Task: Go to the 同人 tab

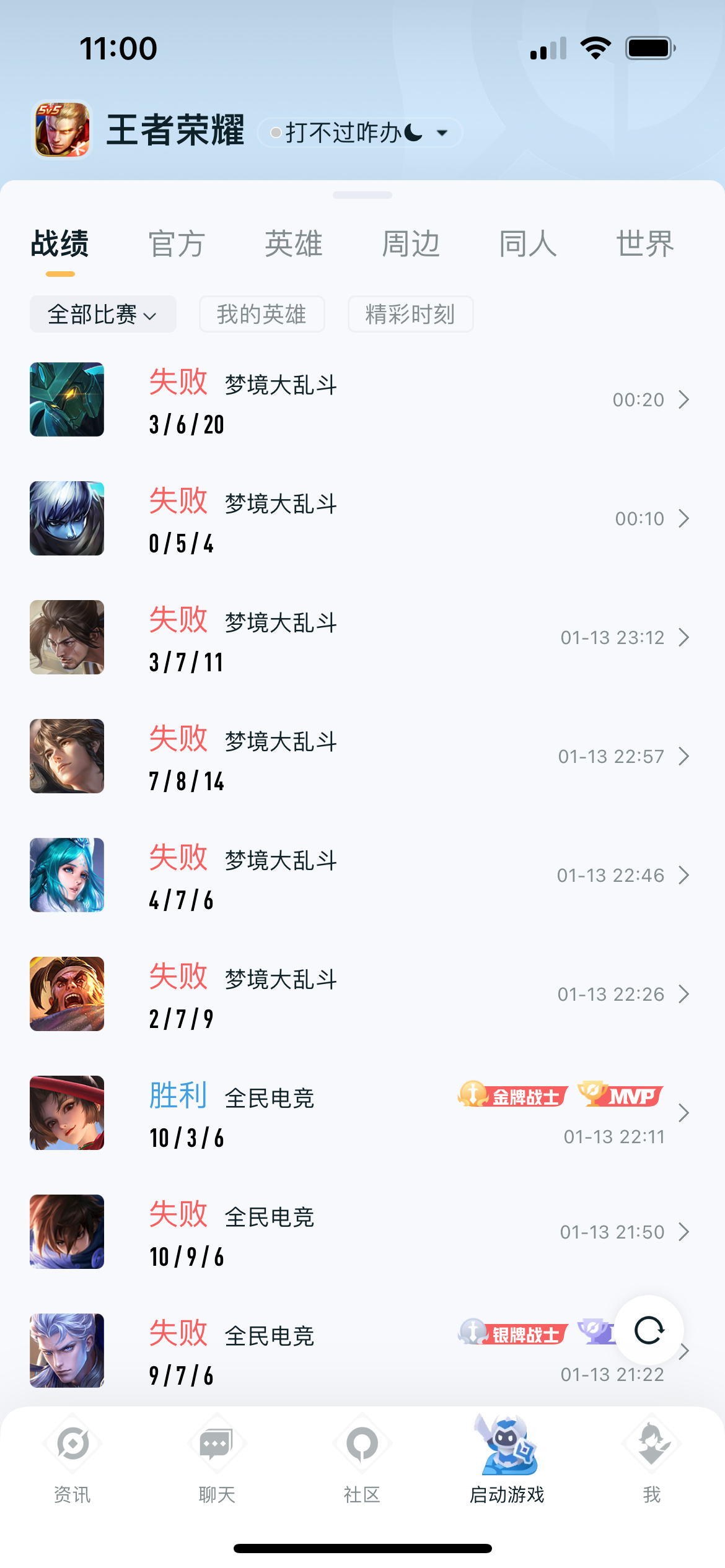Action: [528, 243]
